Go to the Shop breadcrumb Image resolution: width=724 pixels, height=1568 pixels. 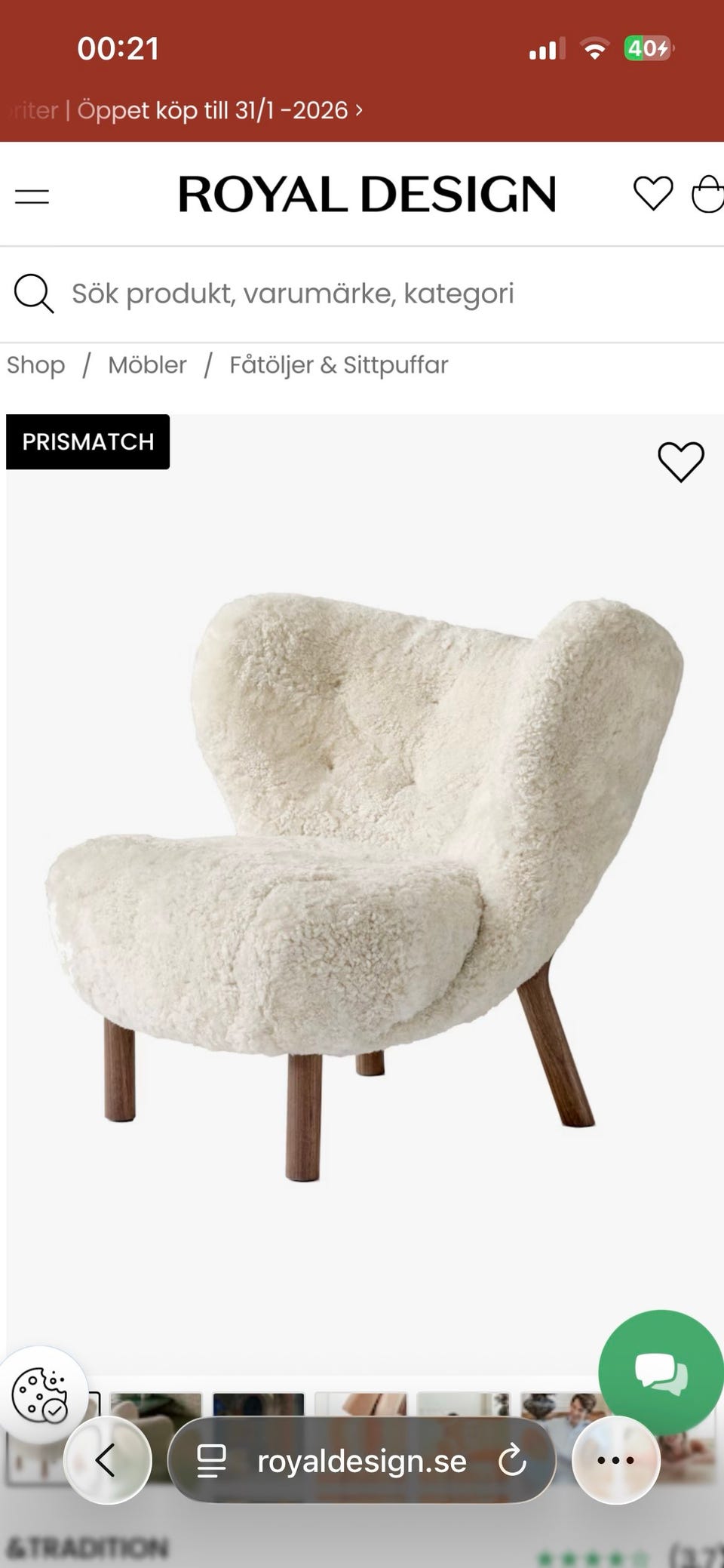(35, 364)
